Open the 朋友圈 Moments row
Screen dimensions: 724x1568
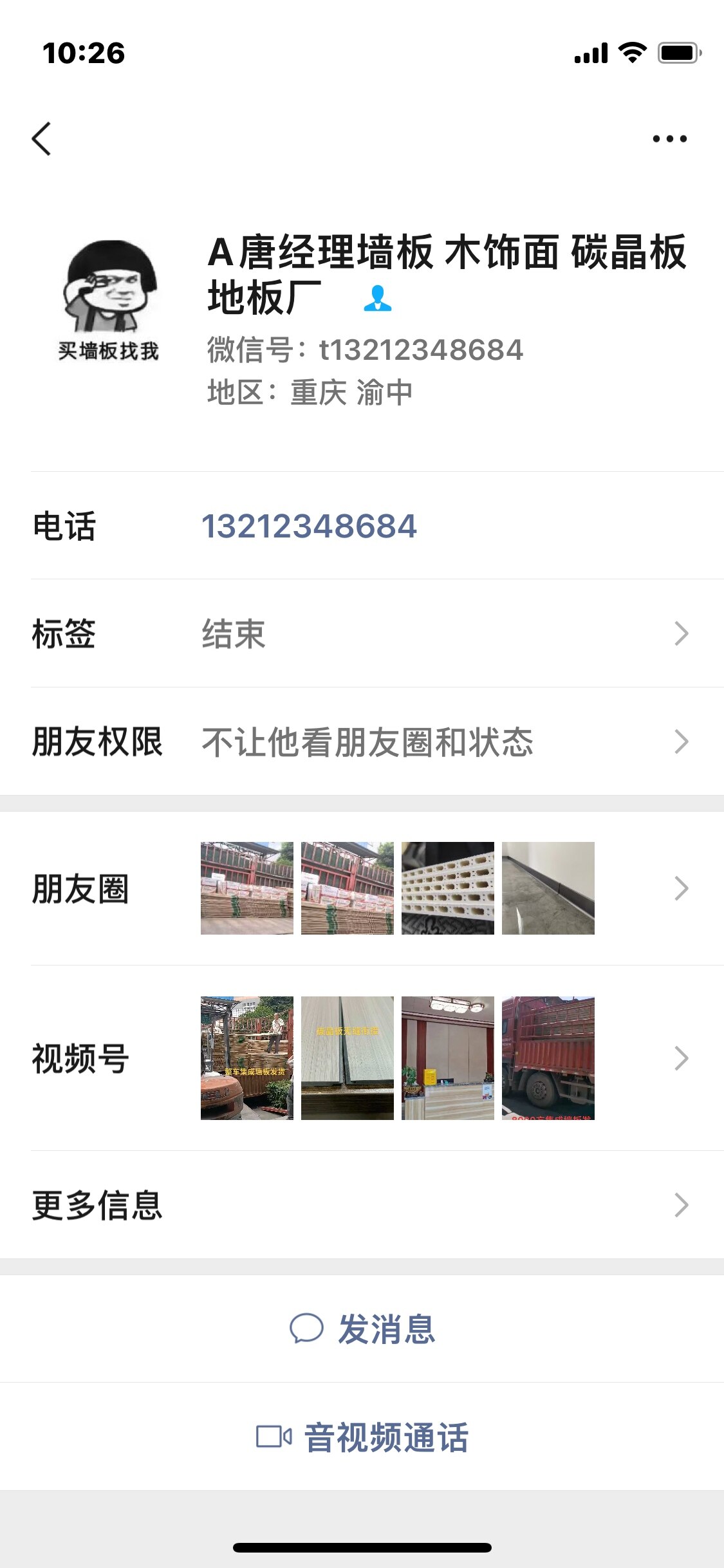(362, 889)
